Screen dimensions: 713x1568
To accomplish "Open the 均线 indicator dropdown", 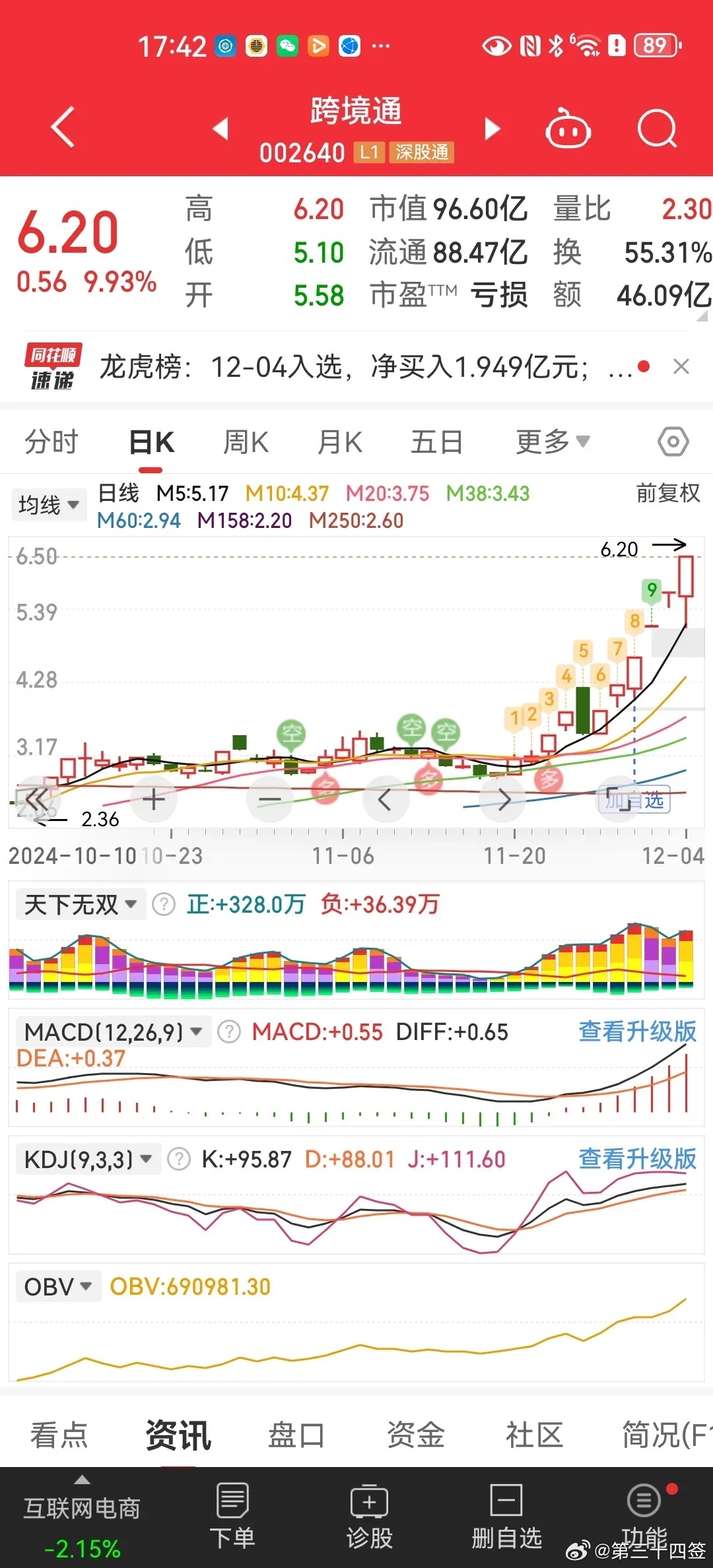I will (x=49, y=505).
